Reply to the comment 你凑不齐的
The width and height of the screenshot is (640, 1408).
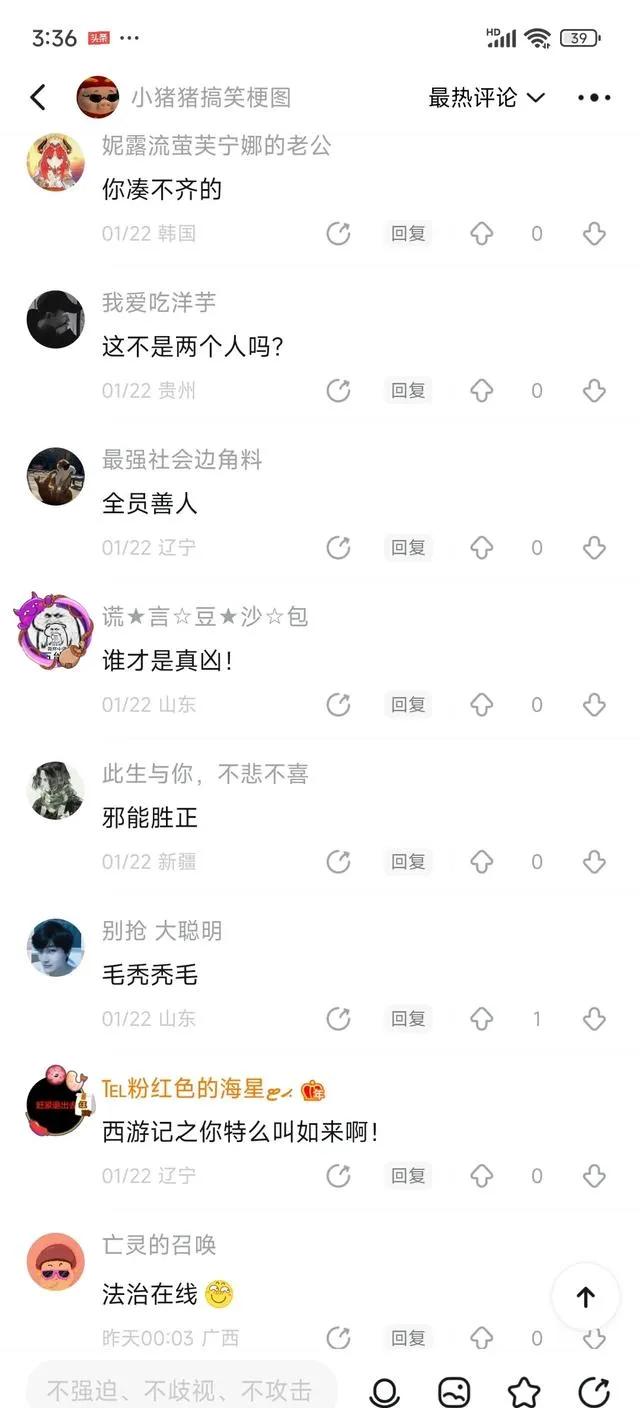[x=408, y=234]
